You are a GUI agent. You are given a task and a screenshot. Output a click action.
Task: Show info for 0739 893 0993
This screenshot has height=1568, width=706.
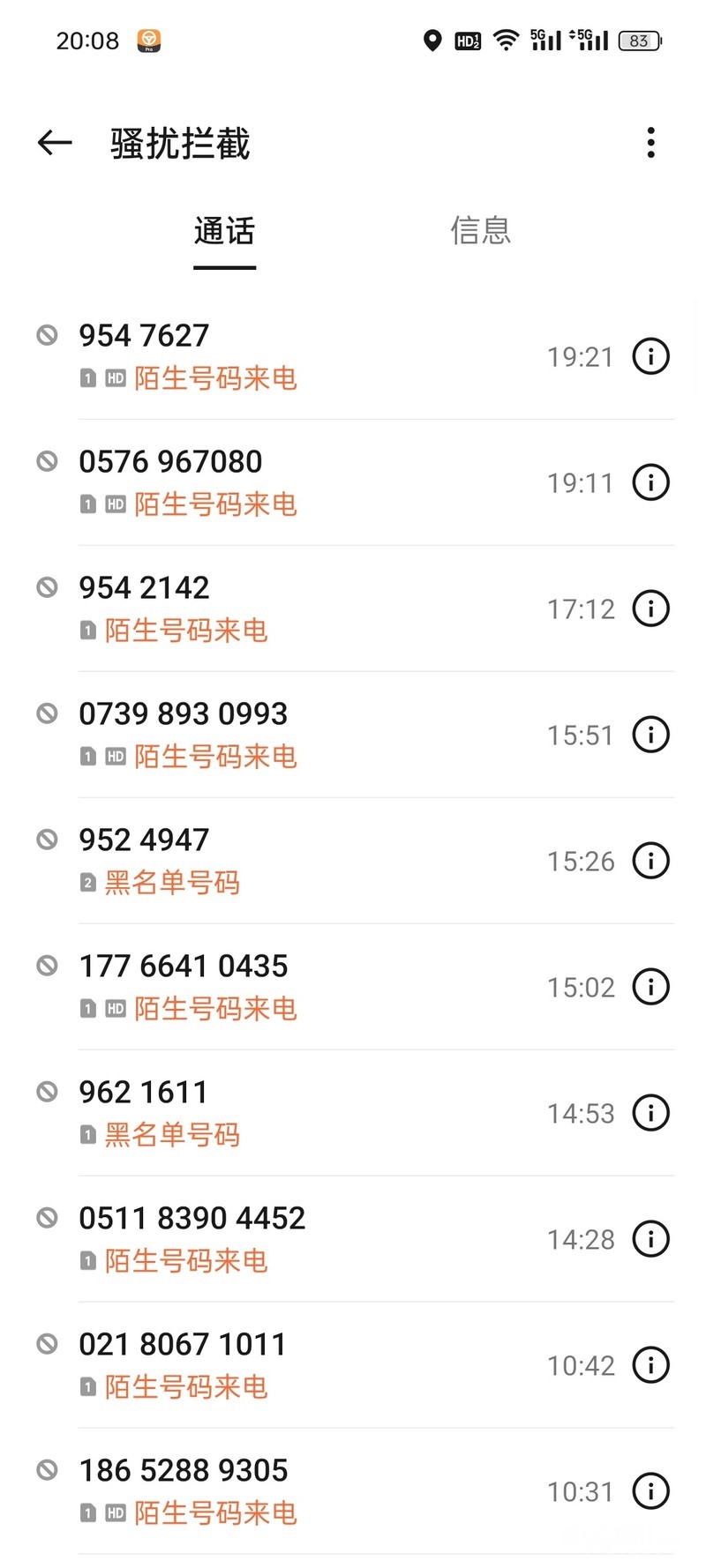click(651, 735)
